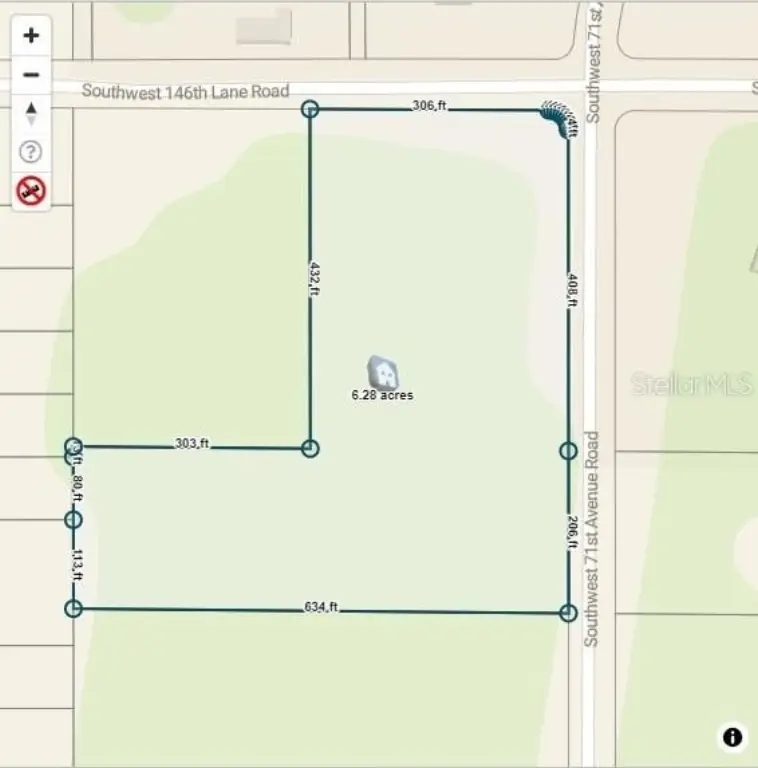Reset map orientation with compass
The width and height of the screenshot is (758, 768).
(x=31, y=113)
